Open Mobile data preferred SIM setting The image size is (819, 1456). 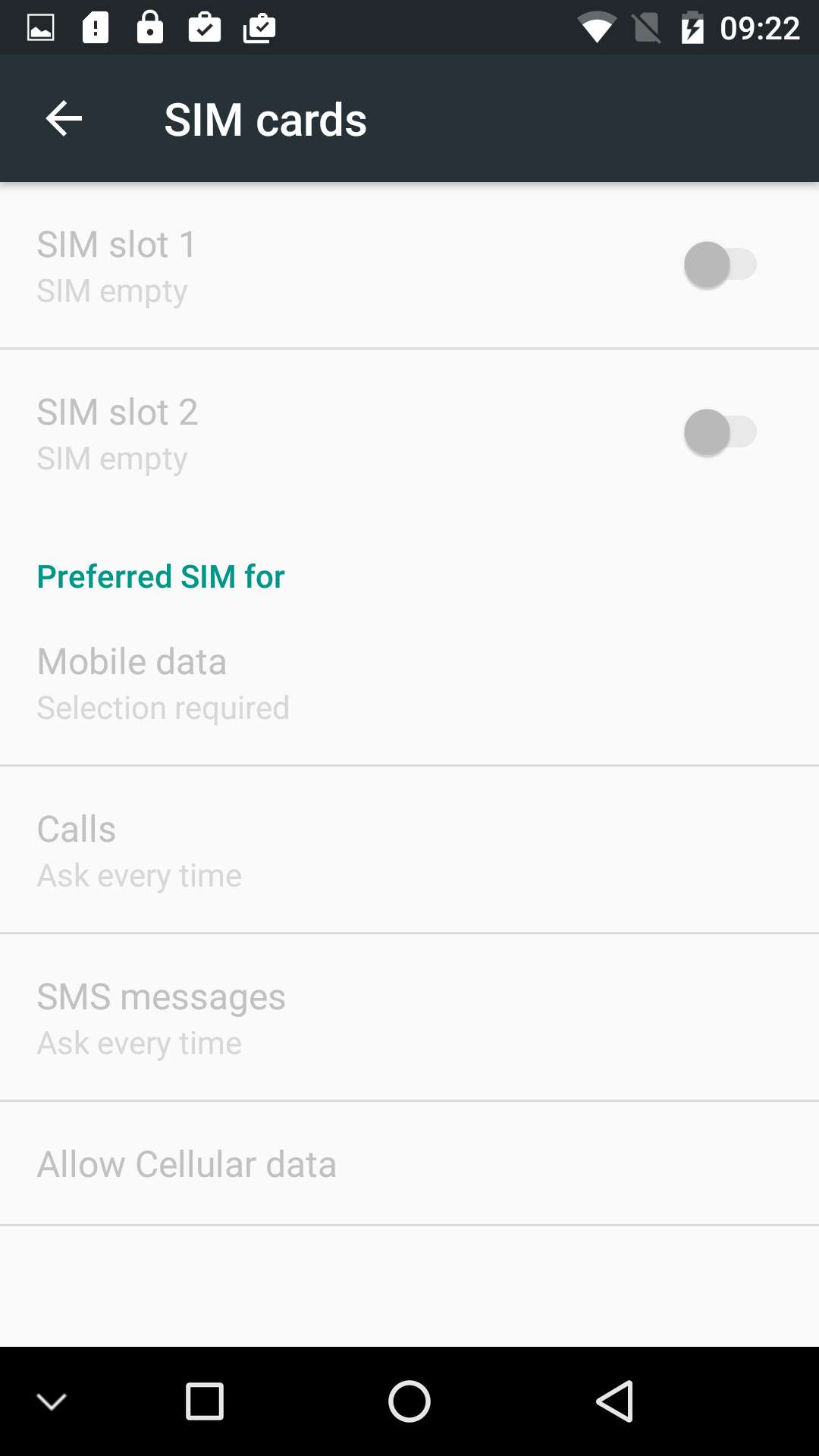(x=409, y=683)
